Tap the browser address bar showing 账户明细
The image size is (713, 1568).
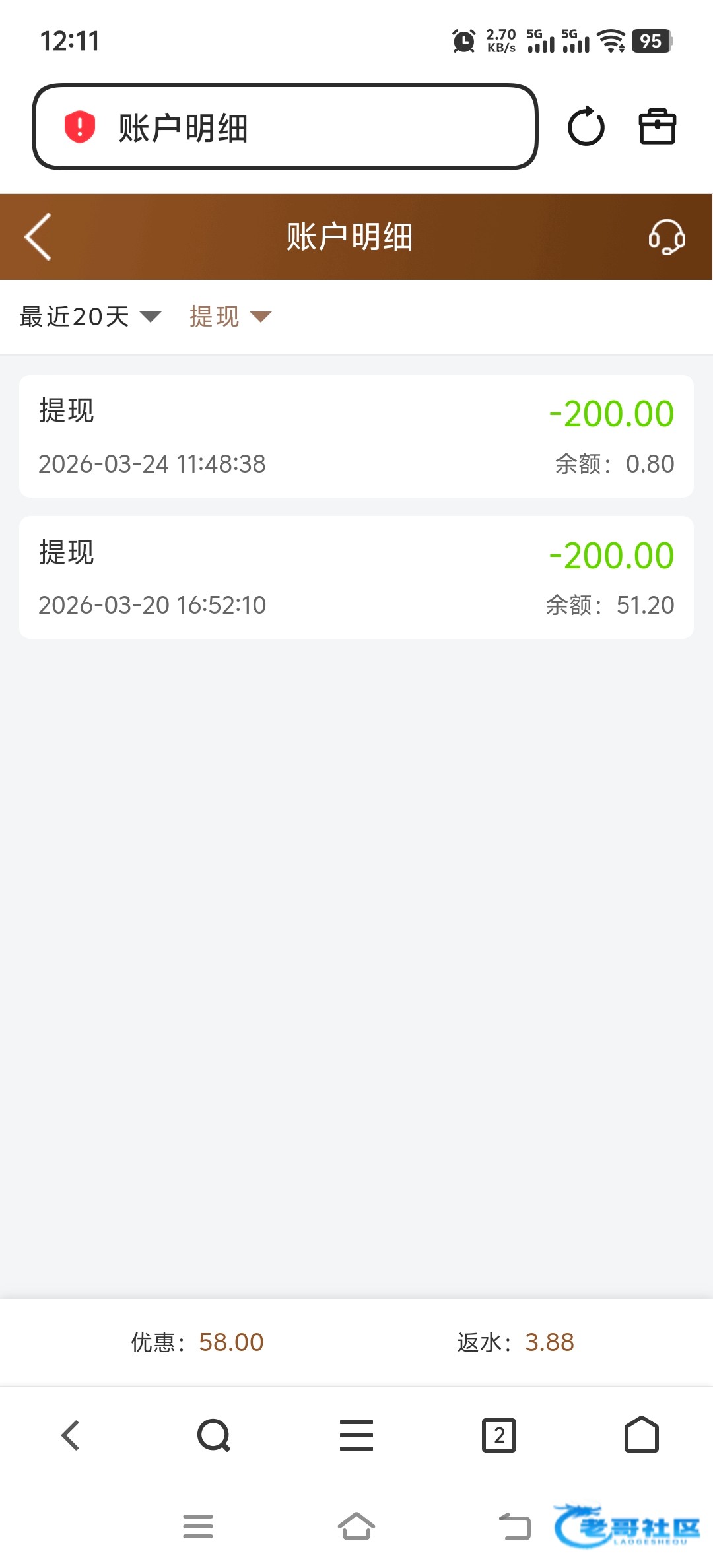click(x=284, y=127)
